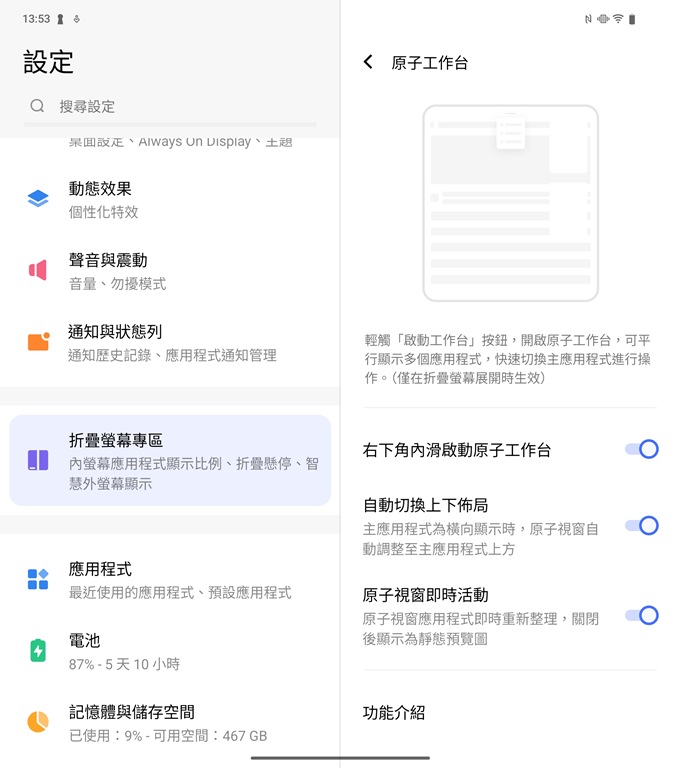
Task: Open 聲音與震動 settings
Action: point(170,271)
